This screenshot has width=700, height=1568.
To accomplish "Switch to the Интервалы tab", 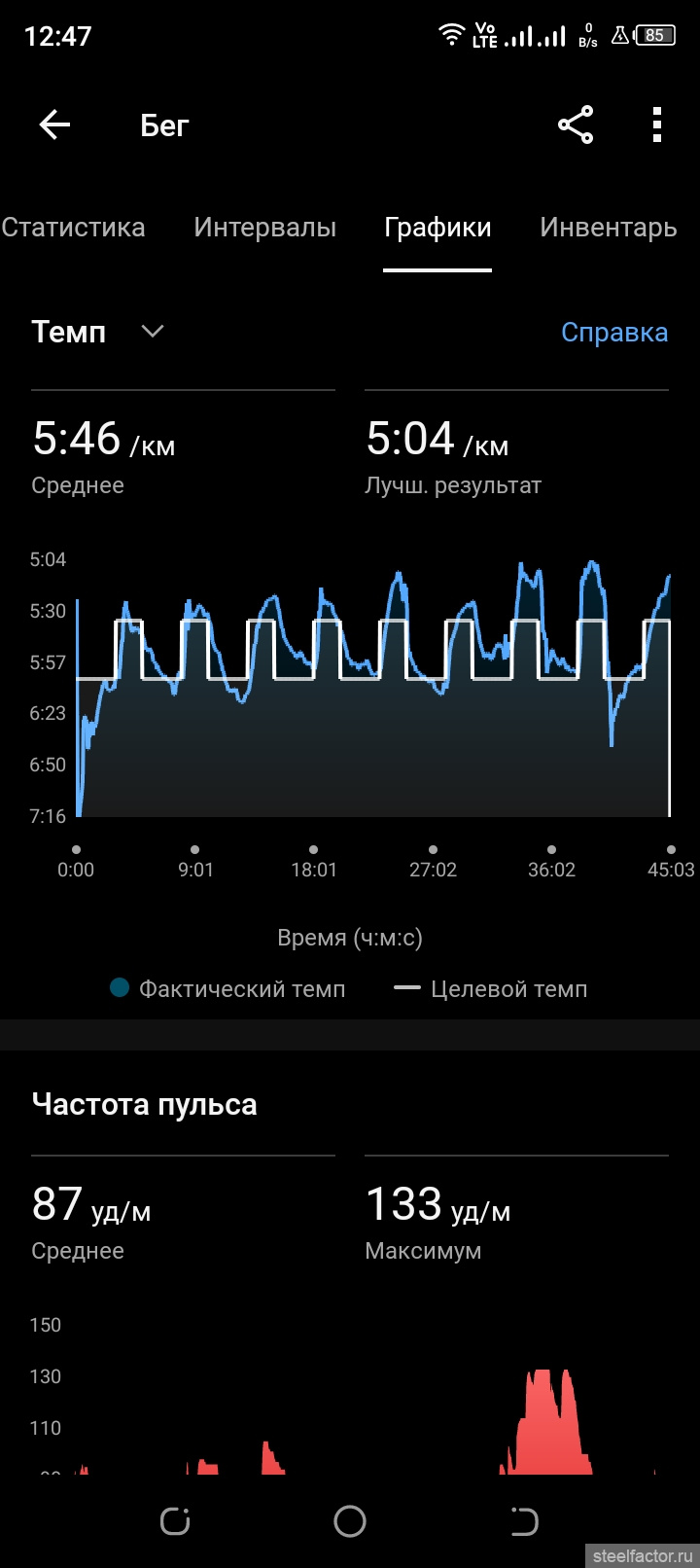I will pyautogui.click(x=264, y=228).
